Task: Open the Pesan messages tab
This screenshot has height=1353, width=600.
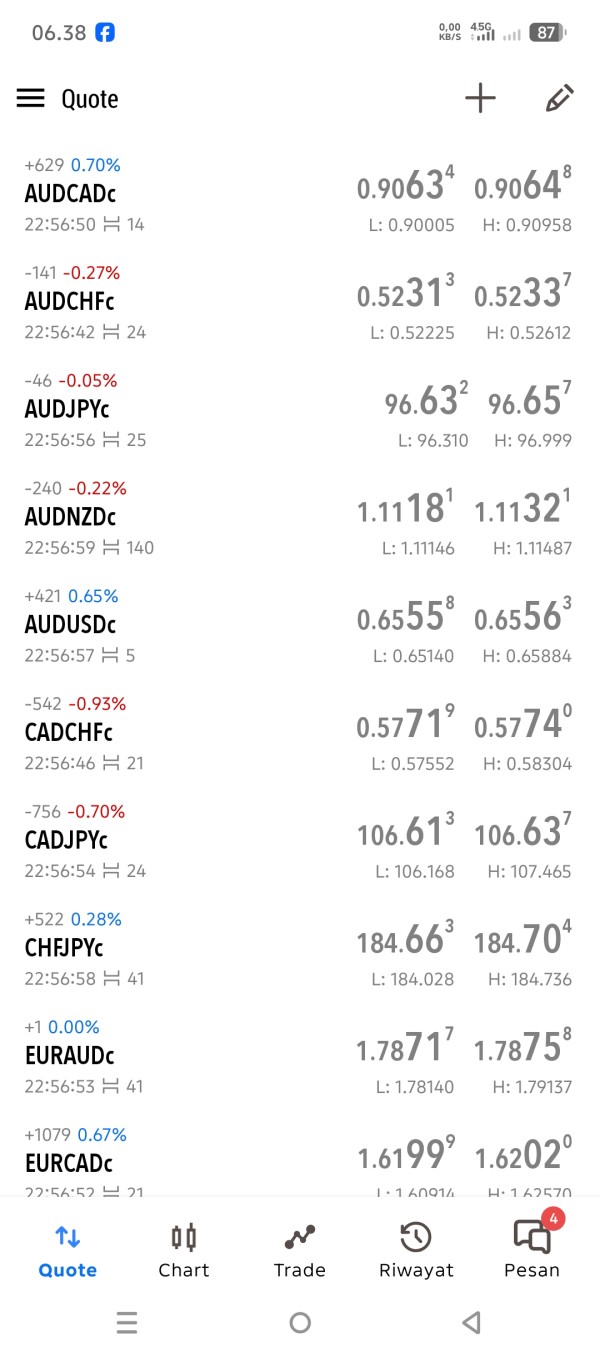Action: [532, 1251]
